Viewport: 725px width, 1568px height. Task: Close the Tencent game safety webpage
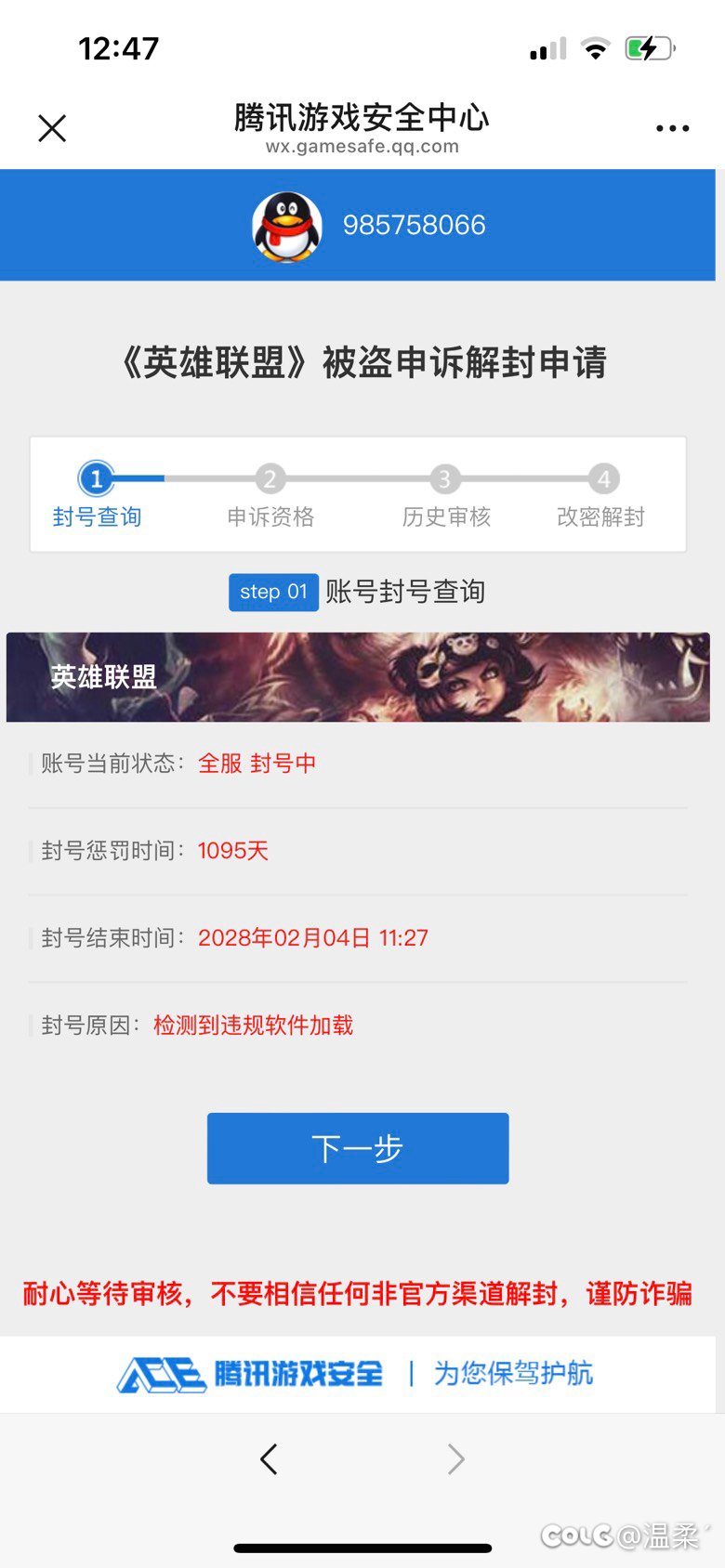point(52,128)
